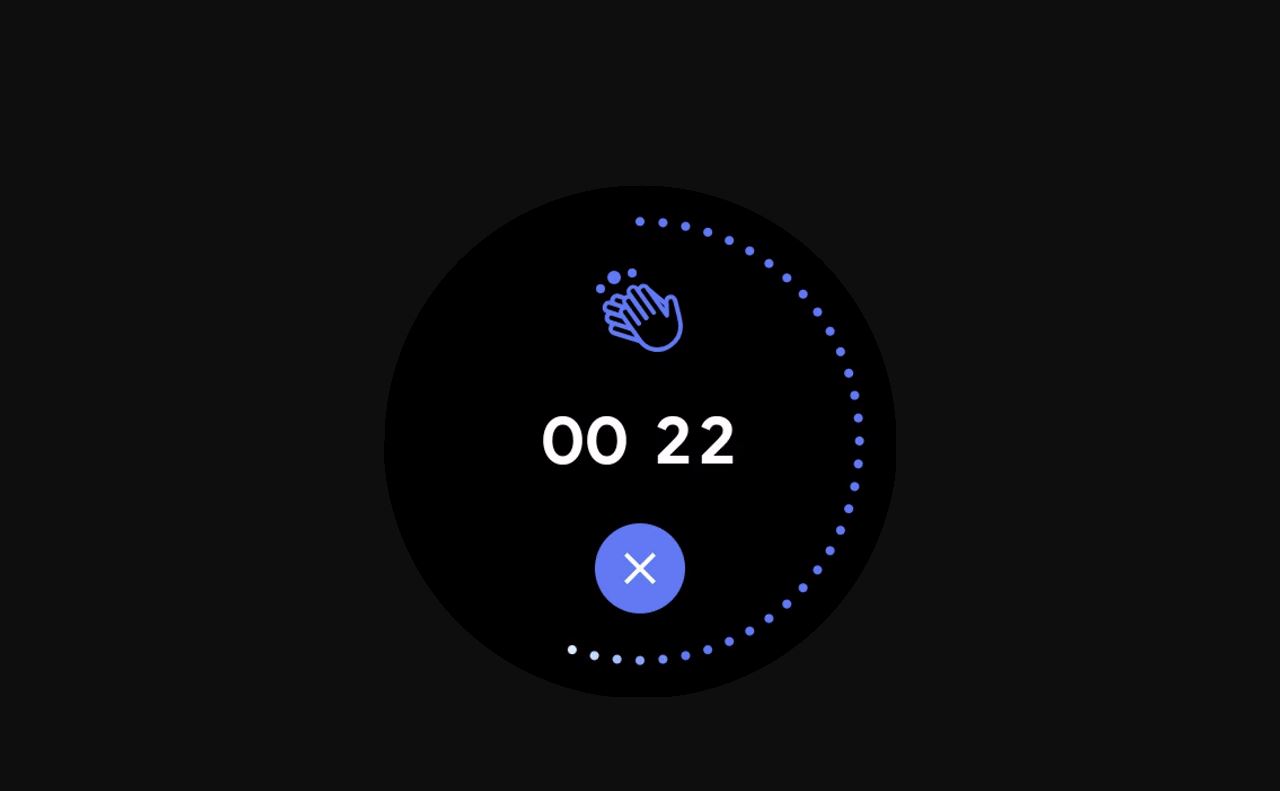Cancel the hand-wash timer

[640, 568]
